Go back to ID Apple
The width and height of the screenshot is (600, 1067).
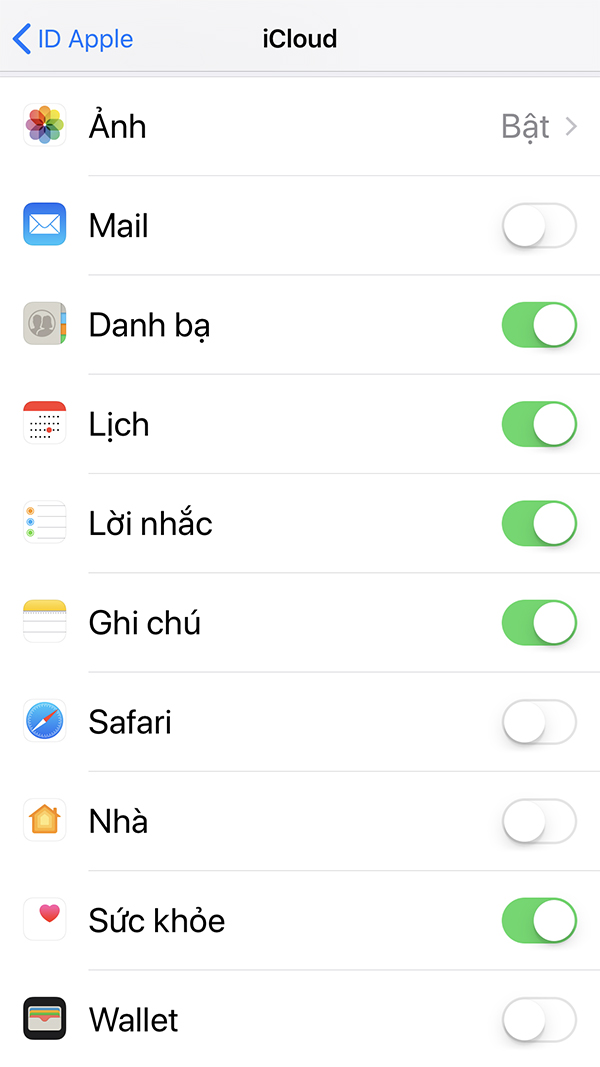pos(73,39)
